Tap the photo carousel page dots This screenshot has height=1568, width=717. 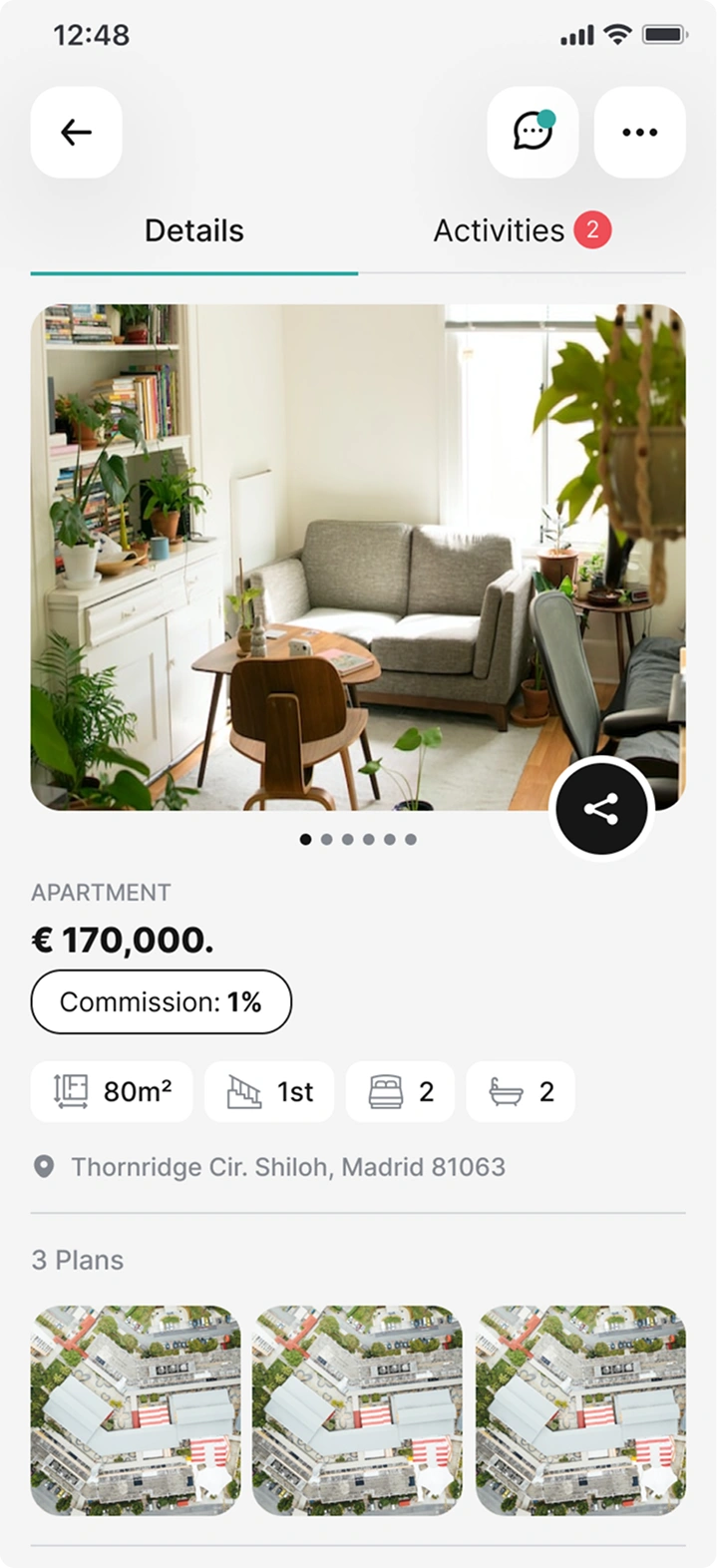click(x=358, y=840)
